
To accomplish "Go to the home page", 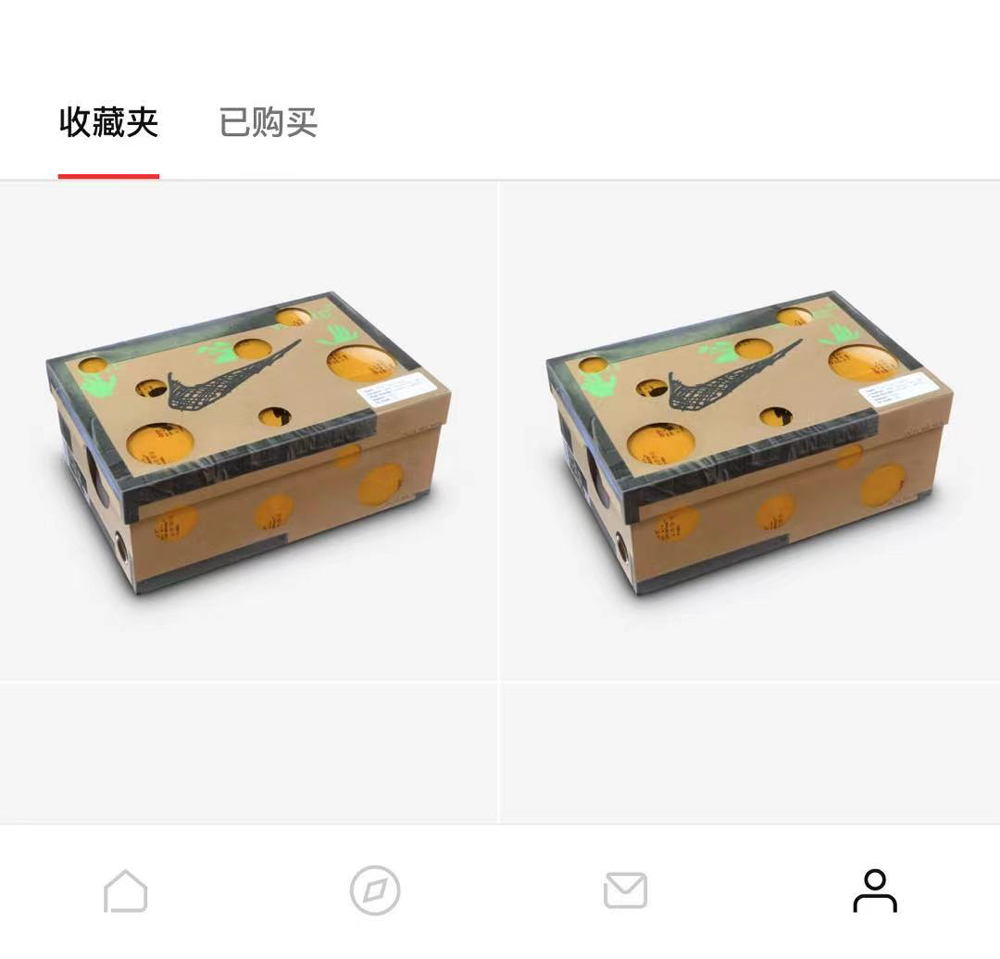I will coord(125,891).
